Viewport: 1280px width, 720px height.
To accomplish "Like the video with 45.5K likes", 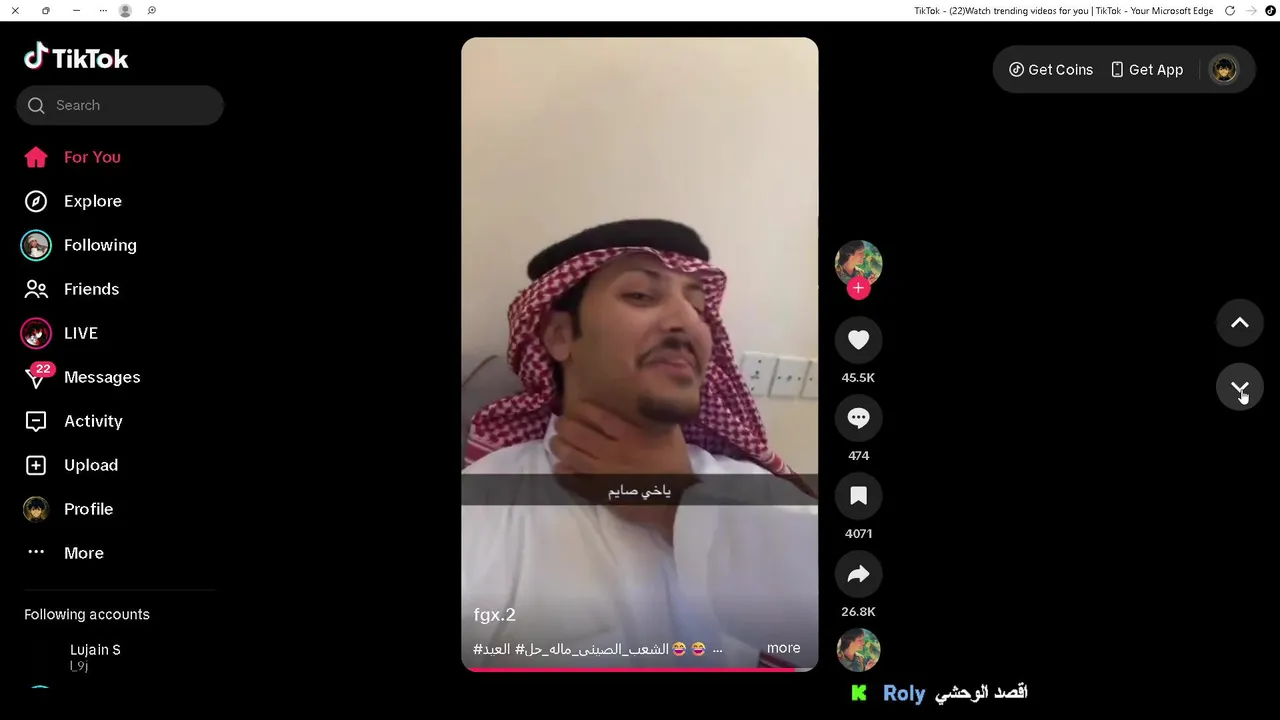I will click(858, 340).
